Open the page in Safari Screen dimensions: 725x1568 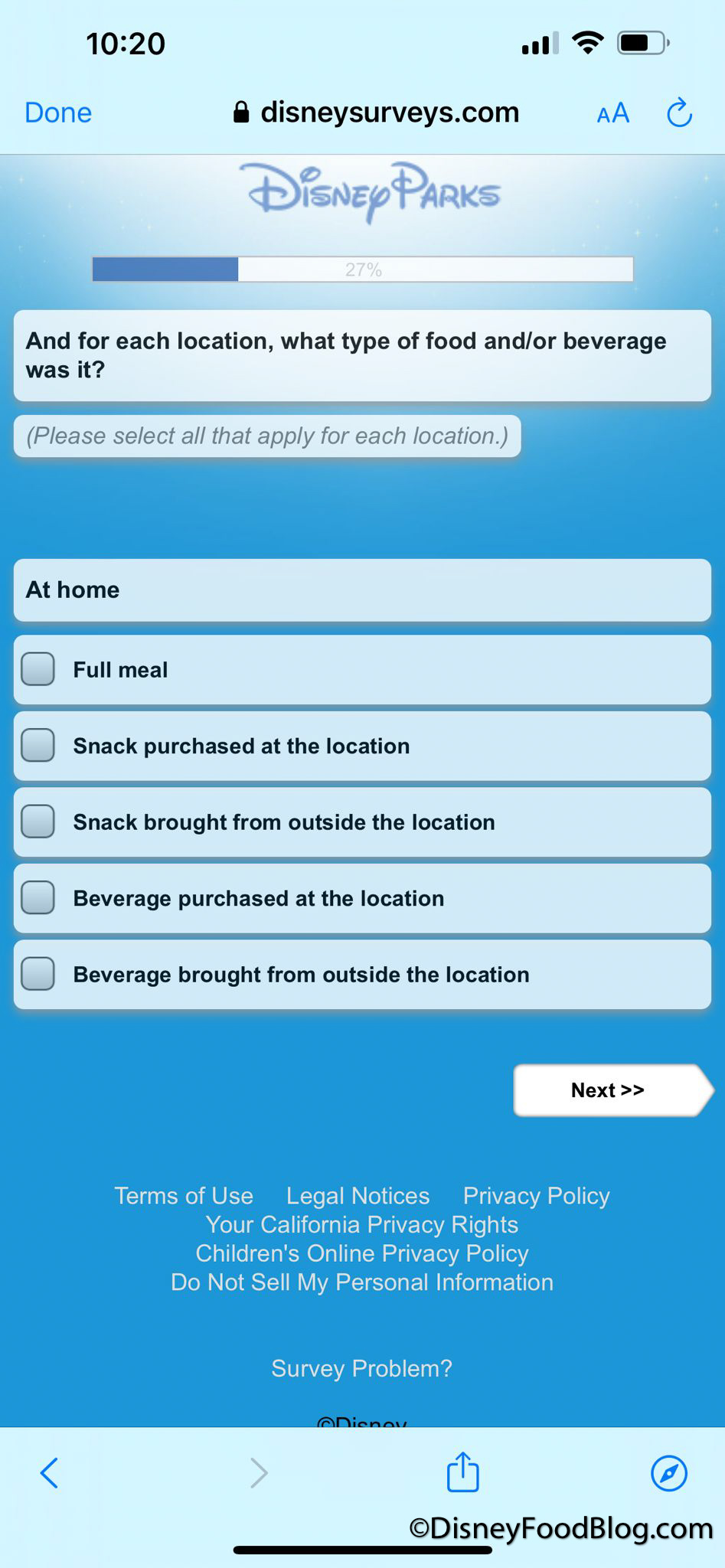668,1473
